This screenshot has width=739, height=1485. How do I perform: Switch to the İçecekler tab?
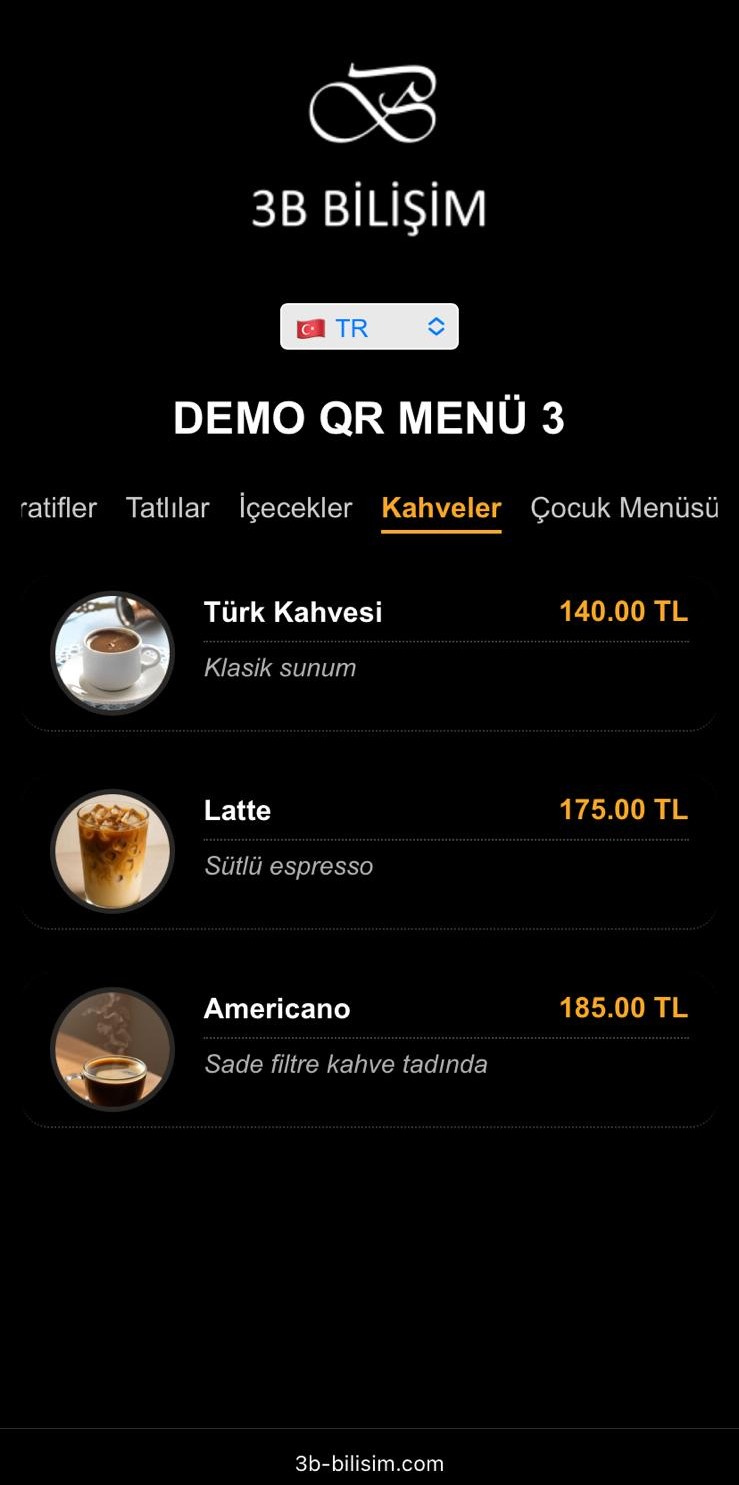click(295, 508)
